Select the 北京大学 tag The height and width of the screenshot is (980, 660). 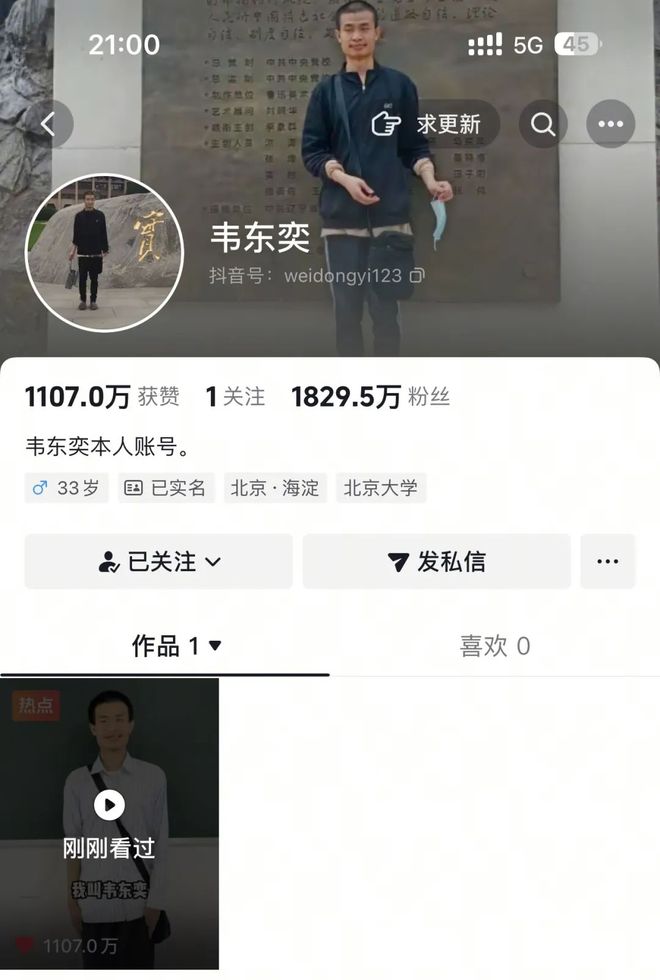point(381,488)
